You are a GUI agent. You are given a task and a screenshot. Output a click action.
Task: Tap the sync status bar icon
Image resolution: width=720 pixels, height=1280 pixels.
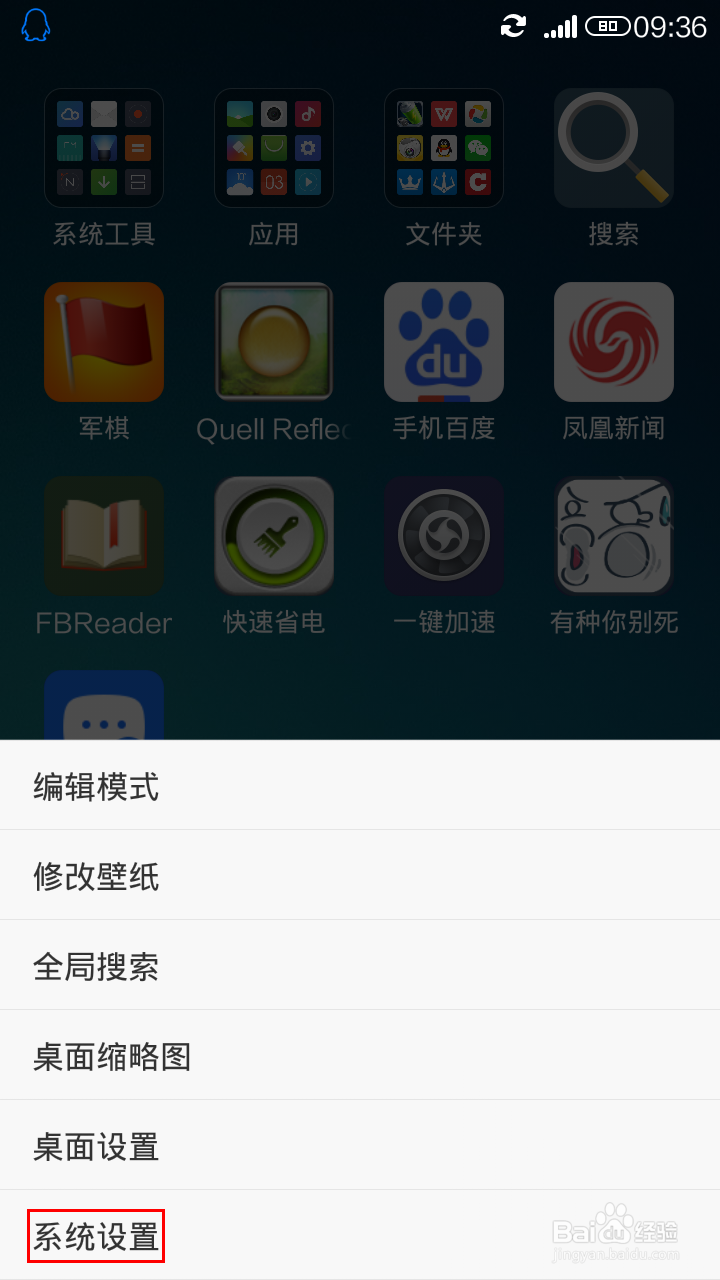pos(512,27)
